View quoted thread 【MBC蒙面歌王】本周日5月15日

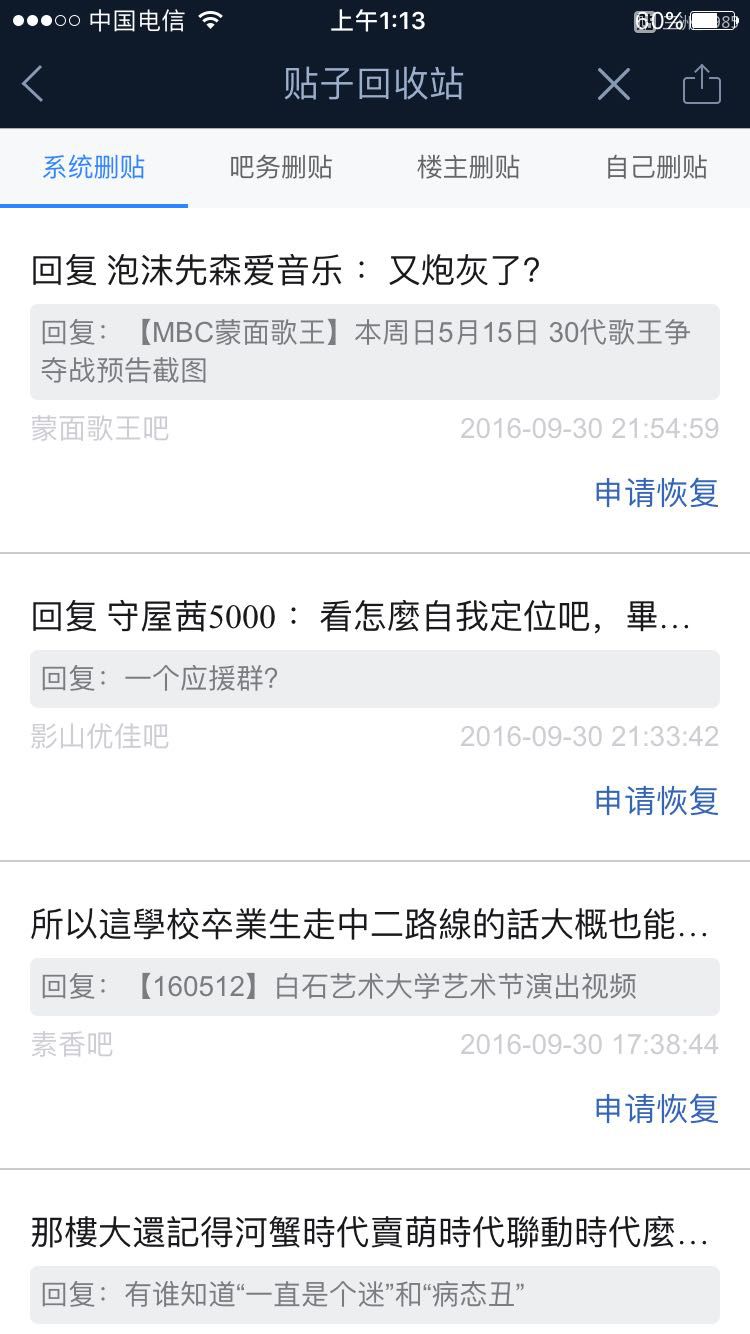(x=375, y=352)
